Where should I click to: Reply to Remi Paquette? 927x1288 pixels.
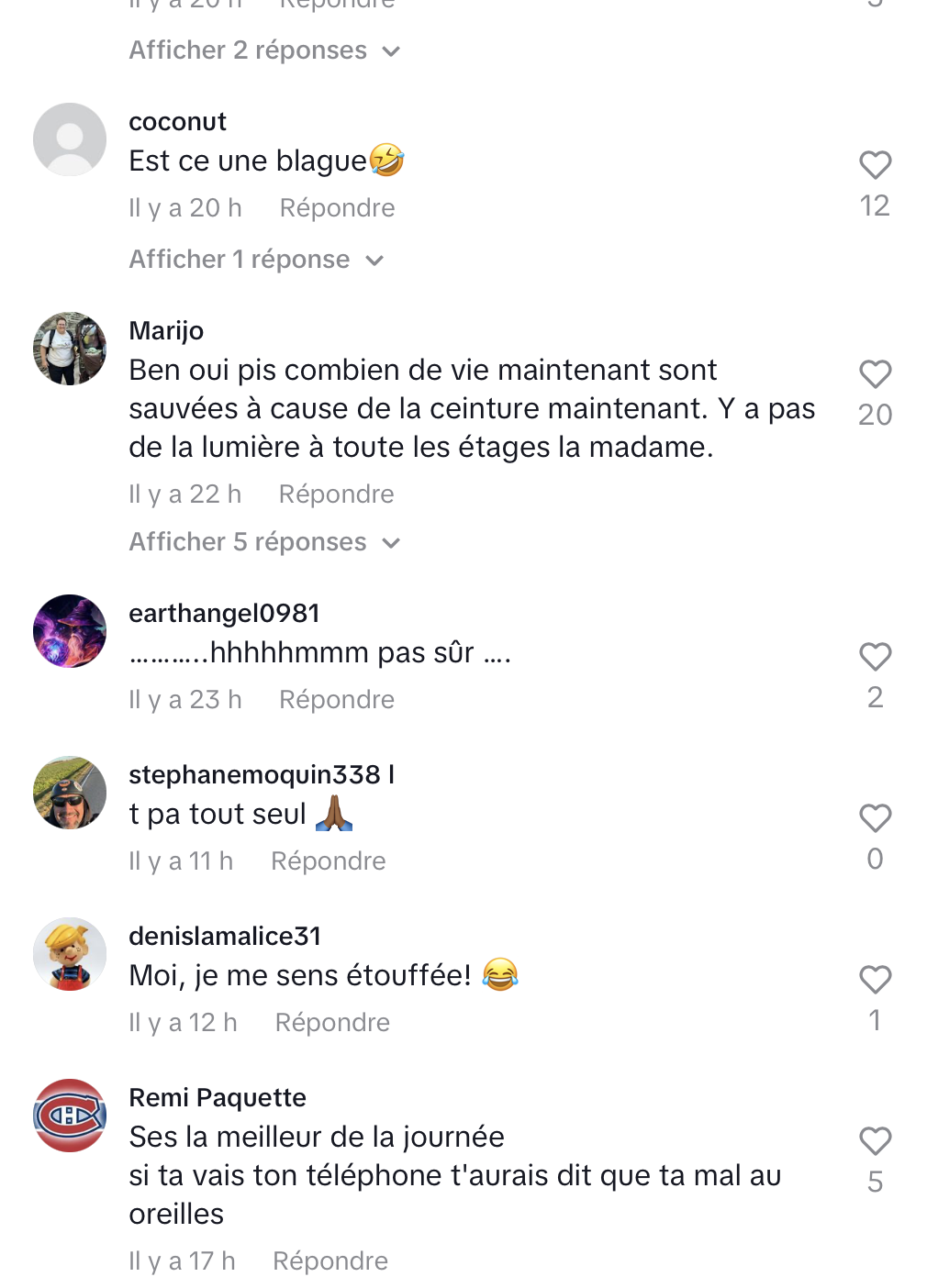[330, 1261]
